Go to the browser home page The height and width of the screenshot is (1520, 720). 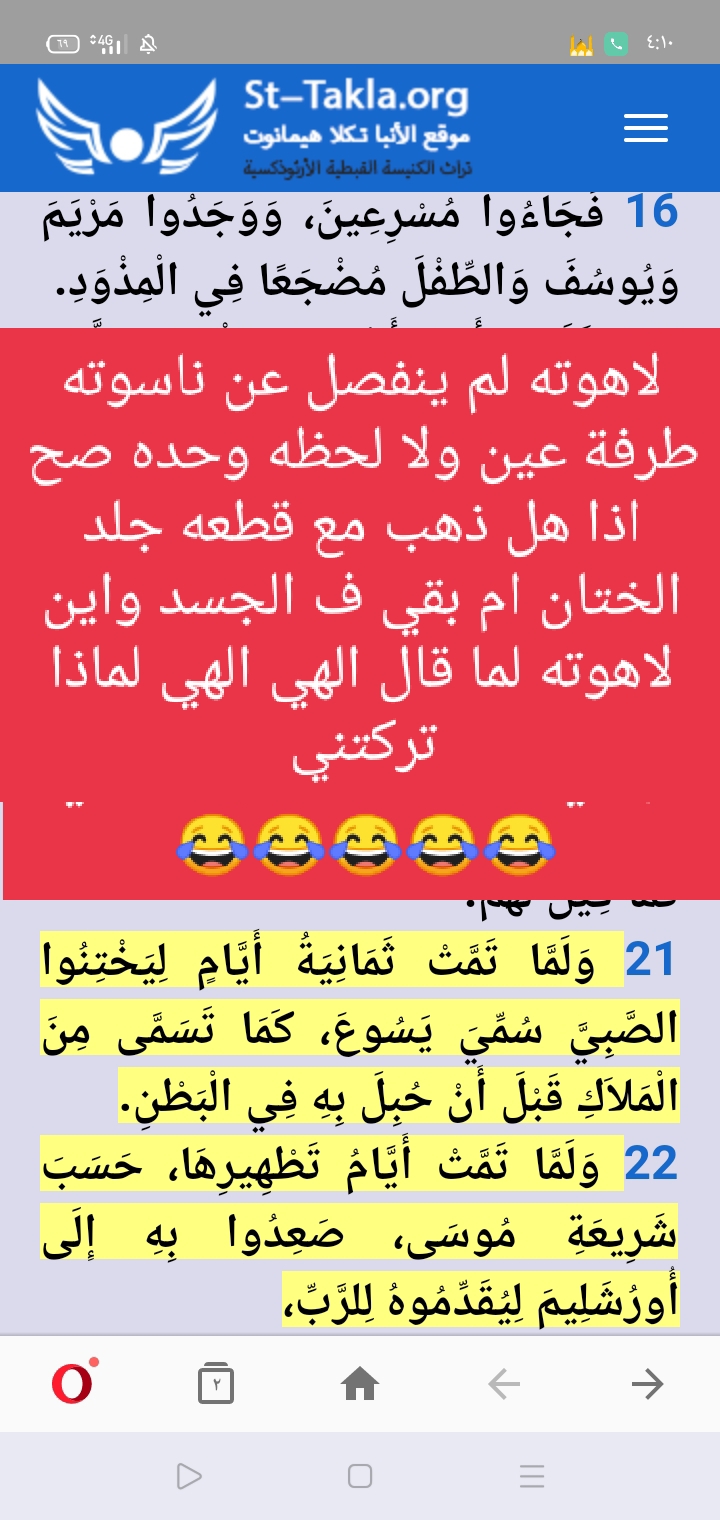pos(360,1384)
